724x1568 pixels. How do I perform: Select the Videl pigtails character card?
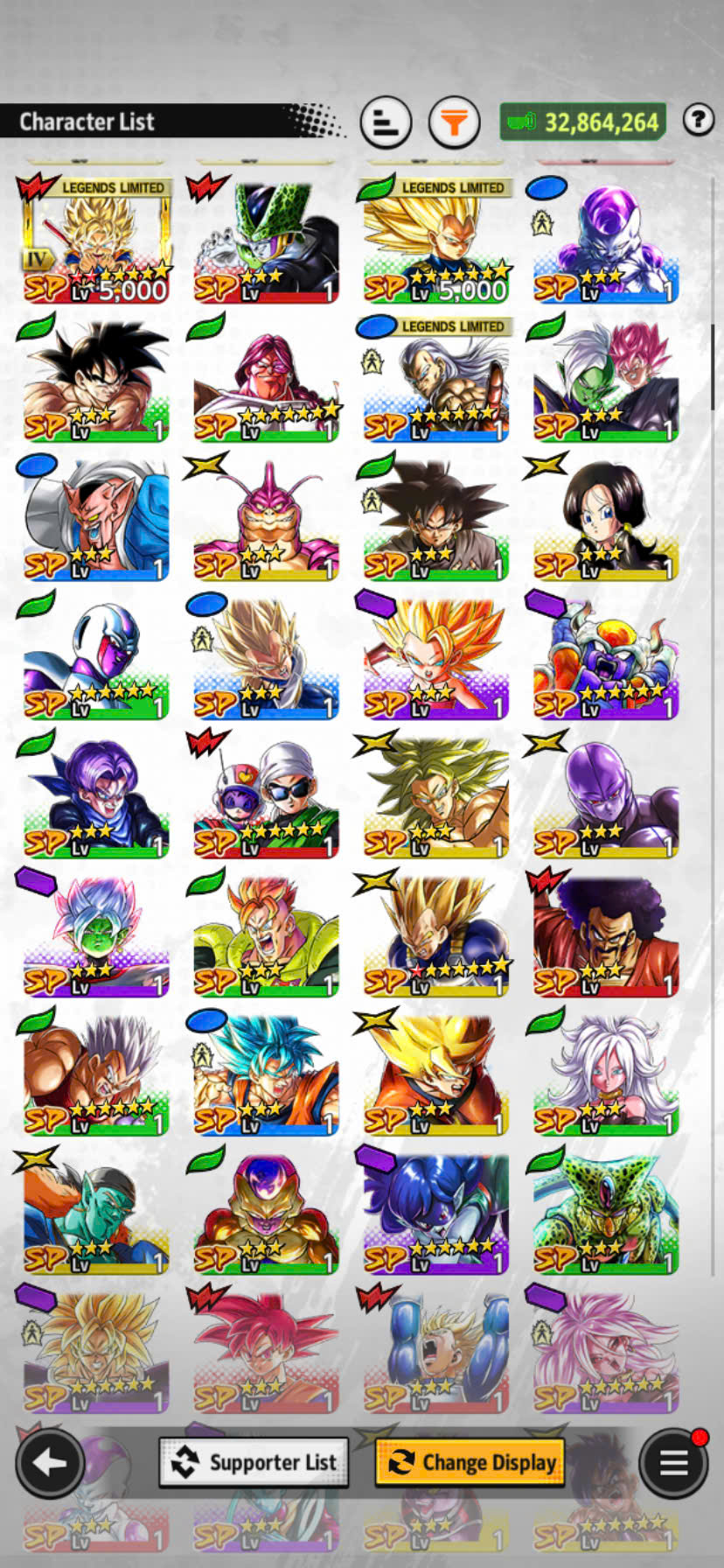[x=605, y=518]
